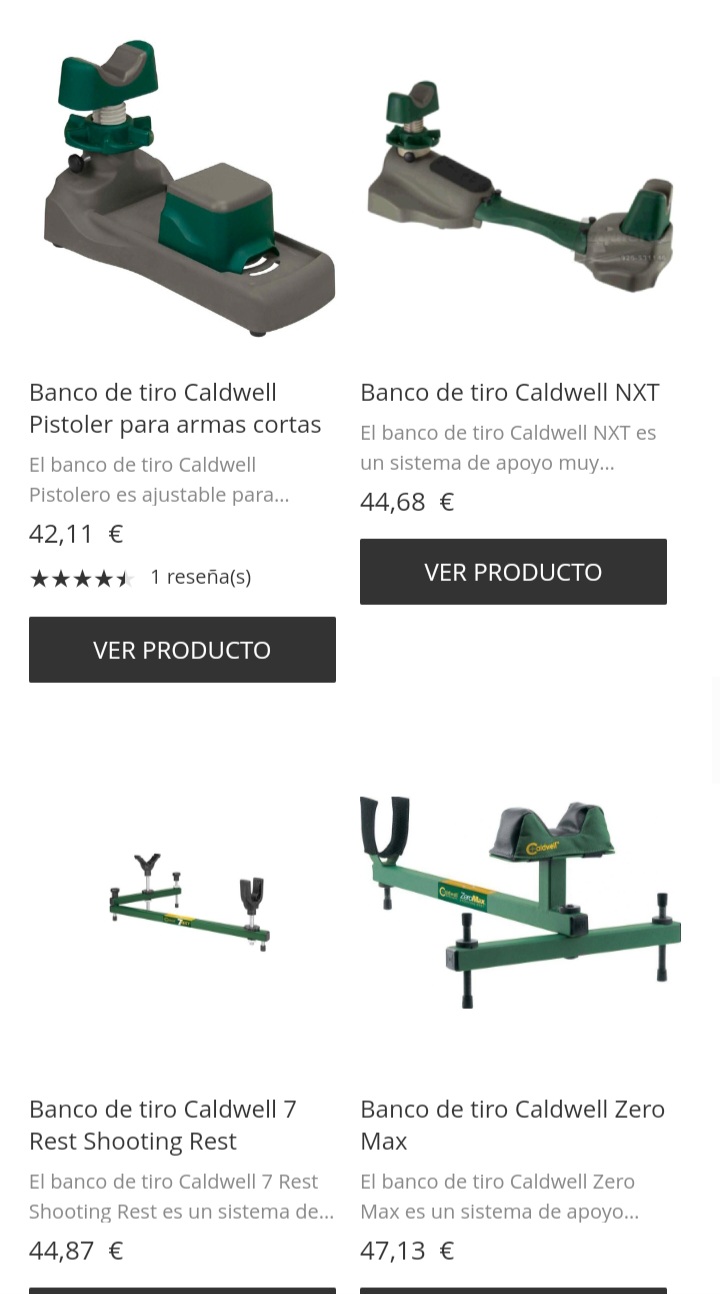Open the Banco de tiro Caldwell NXT title

click(x=509, y=392)
